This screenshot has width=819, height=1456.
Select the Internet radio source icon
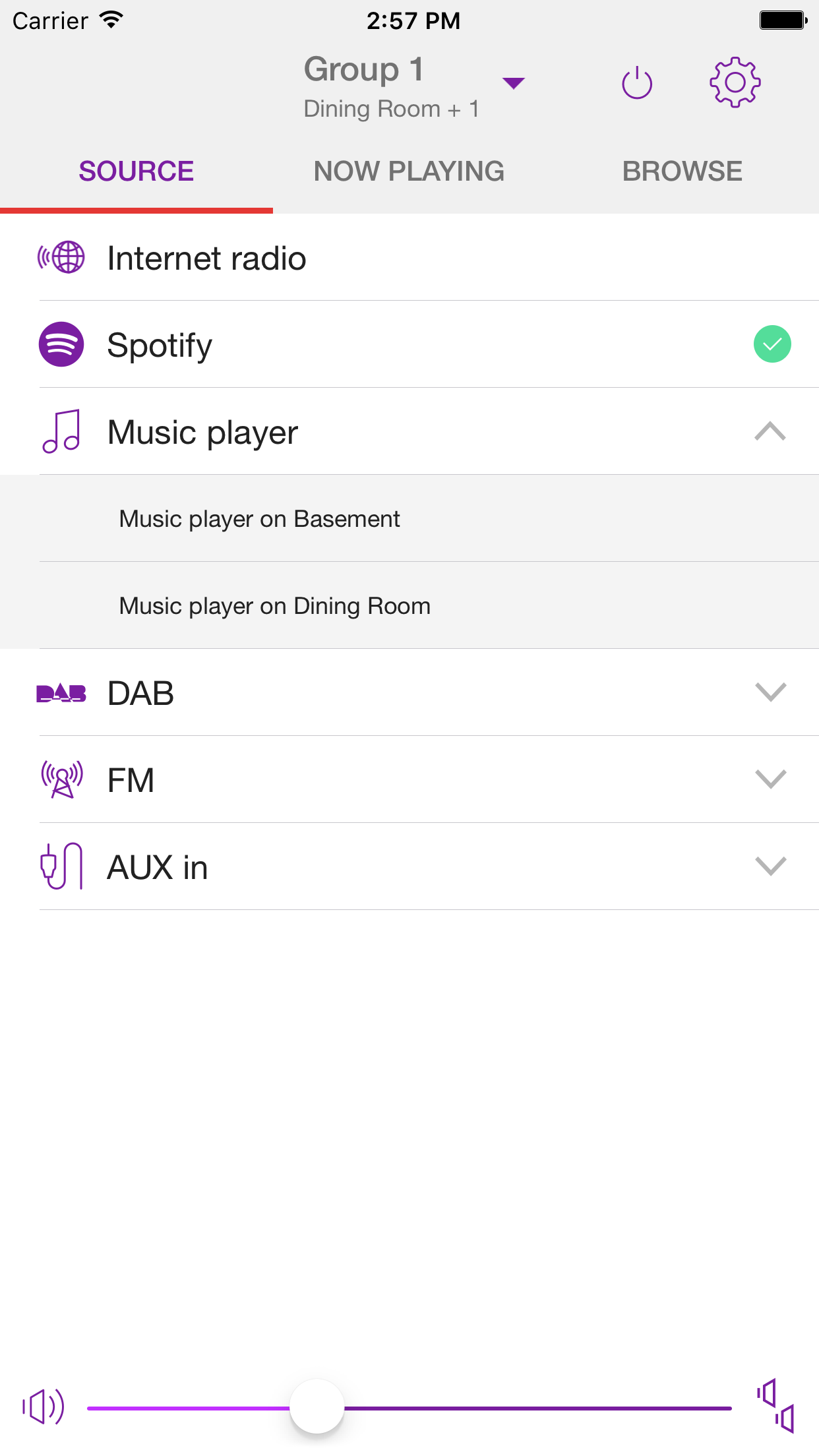tap(61, 258)
